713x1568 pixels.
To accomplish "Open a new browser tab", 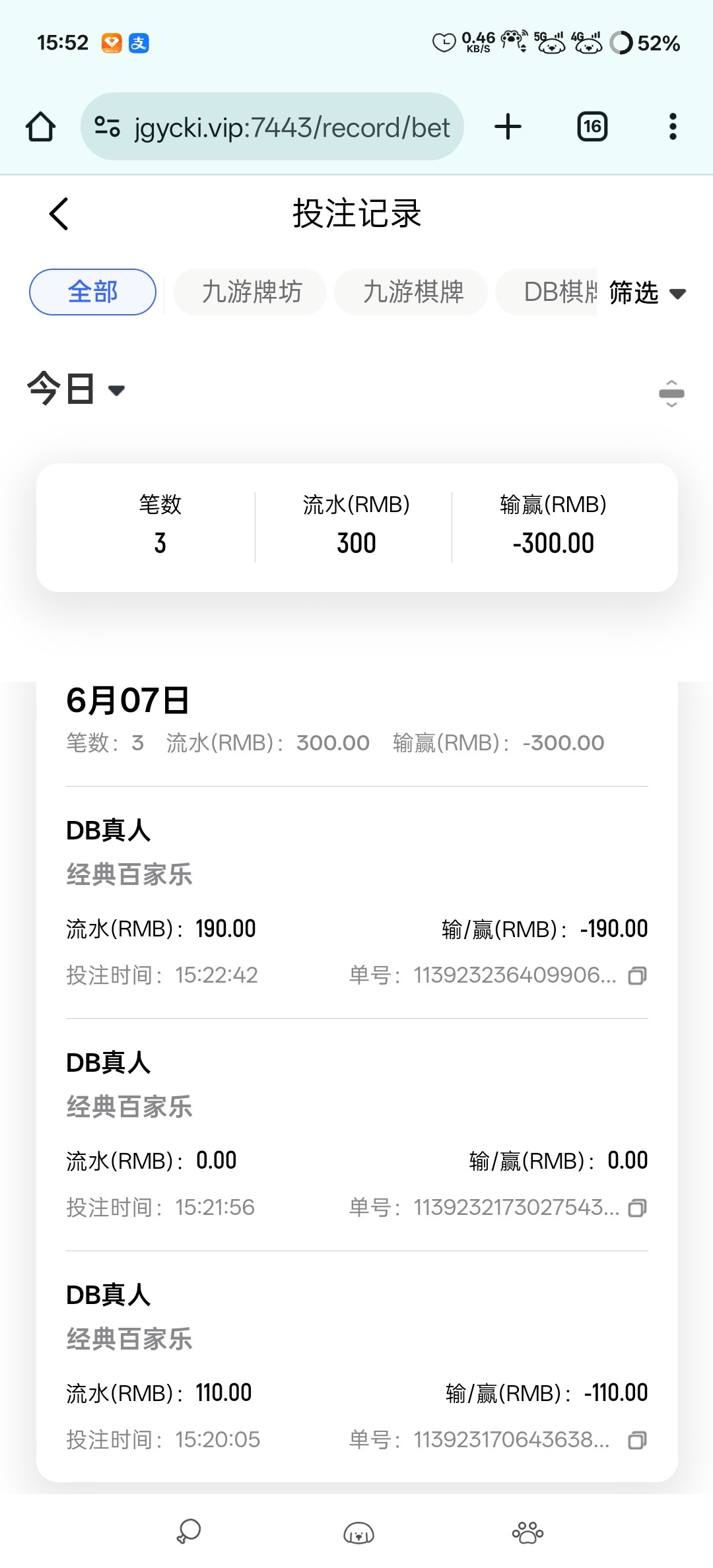I will [x=508, y=127].
